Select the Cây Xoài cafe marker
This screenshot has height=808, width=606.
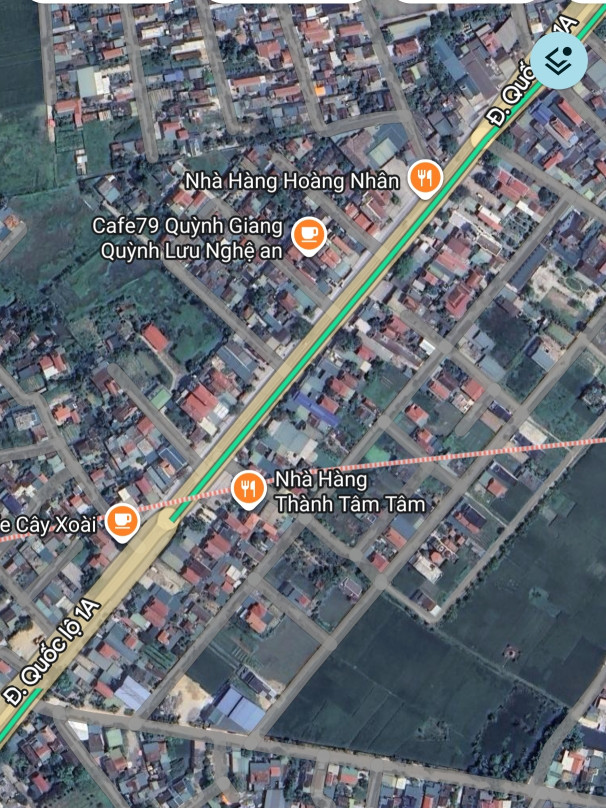(x=122, y=520)
